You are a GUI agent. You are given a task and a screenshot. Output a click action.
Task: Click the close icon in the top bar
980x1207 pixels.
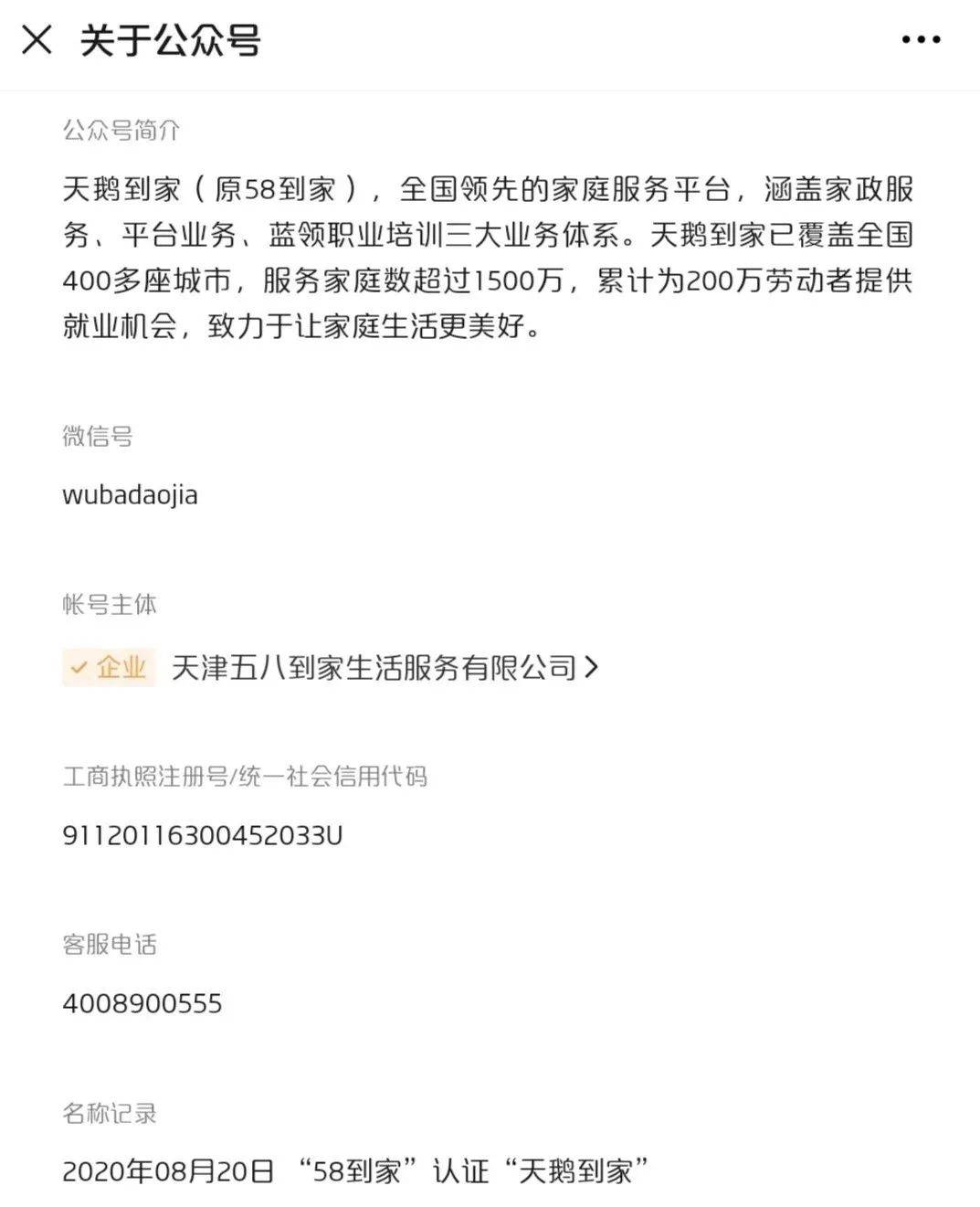[x=37, y=40]
